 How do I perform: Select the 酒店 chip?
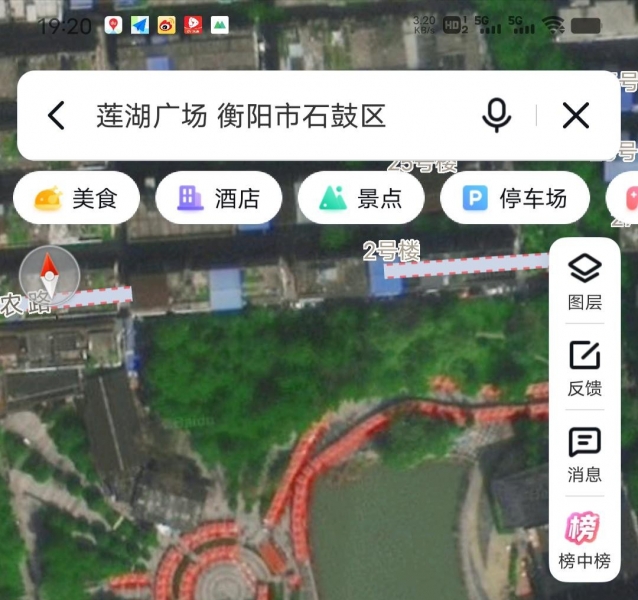click(x=218, y=199)
